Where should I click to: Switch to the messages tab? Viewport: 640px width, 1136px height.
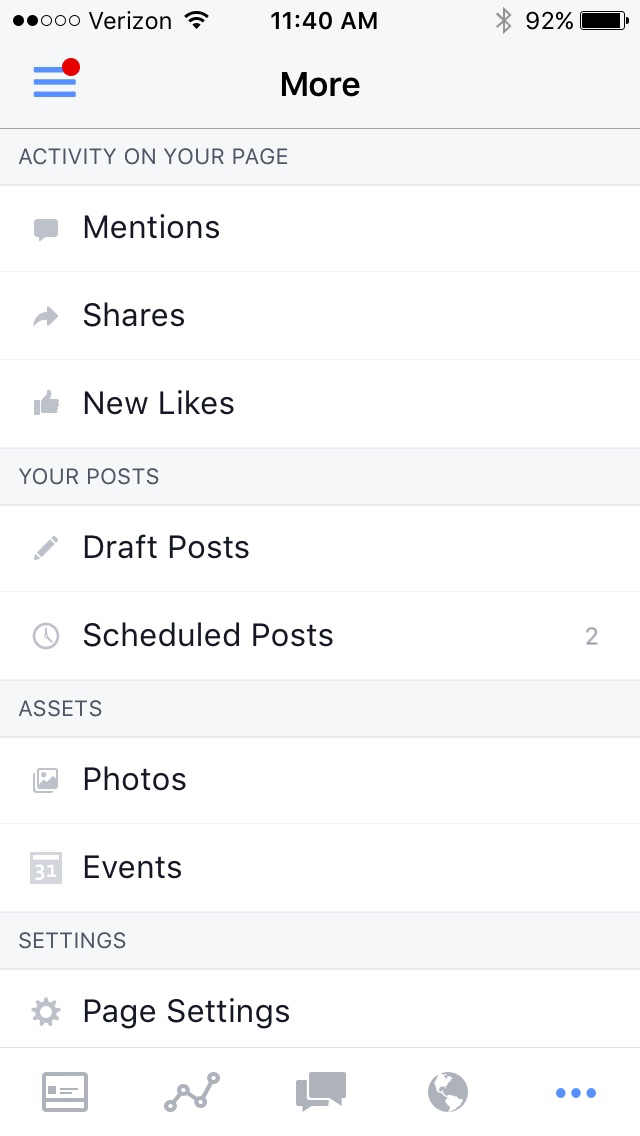320,1092
